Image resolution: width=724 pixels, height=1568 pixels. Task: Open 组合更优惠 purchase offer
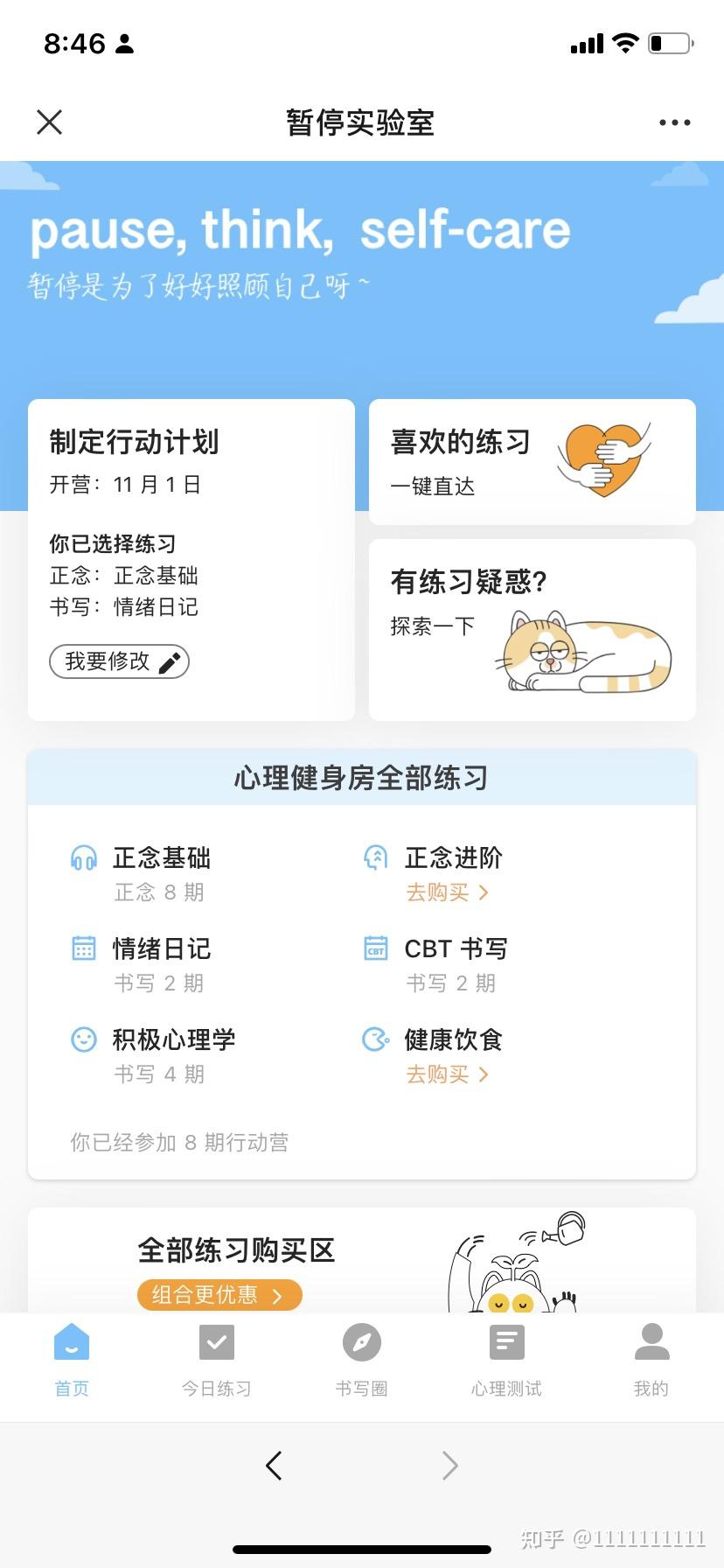tap(218, 1295)
